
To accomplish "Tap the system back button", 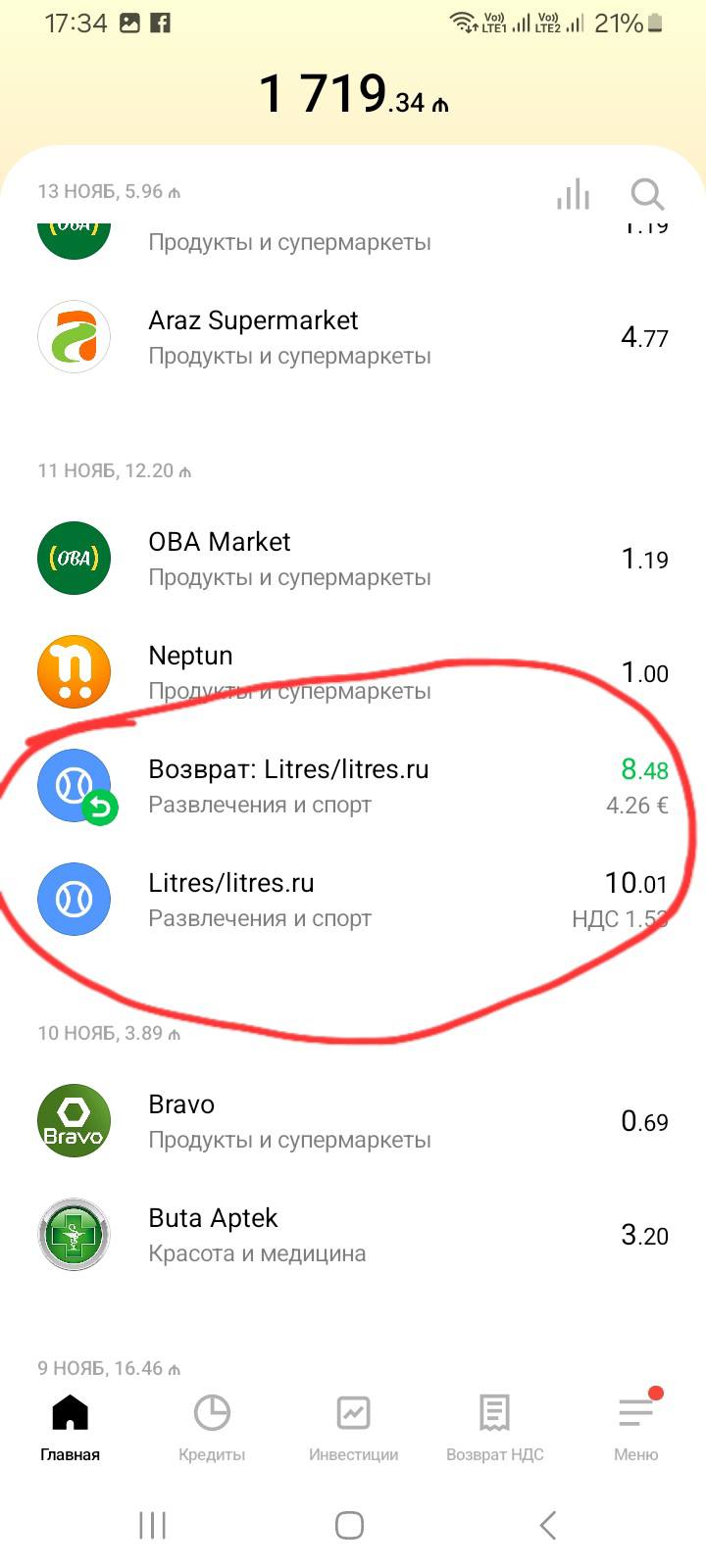I will pos(548,1525).
